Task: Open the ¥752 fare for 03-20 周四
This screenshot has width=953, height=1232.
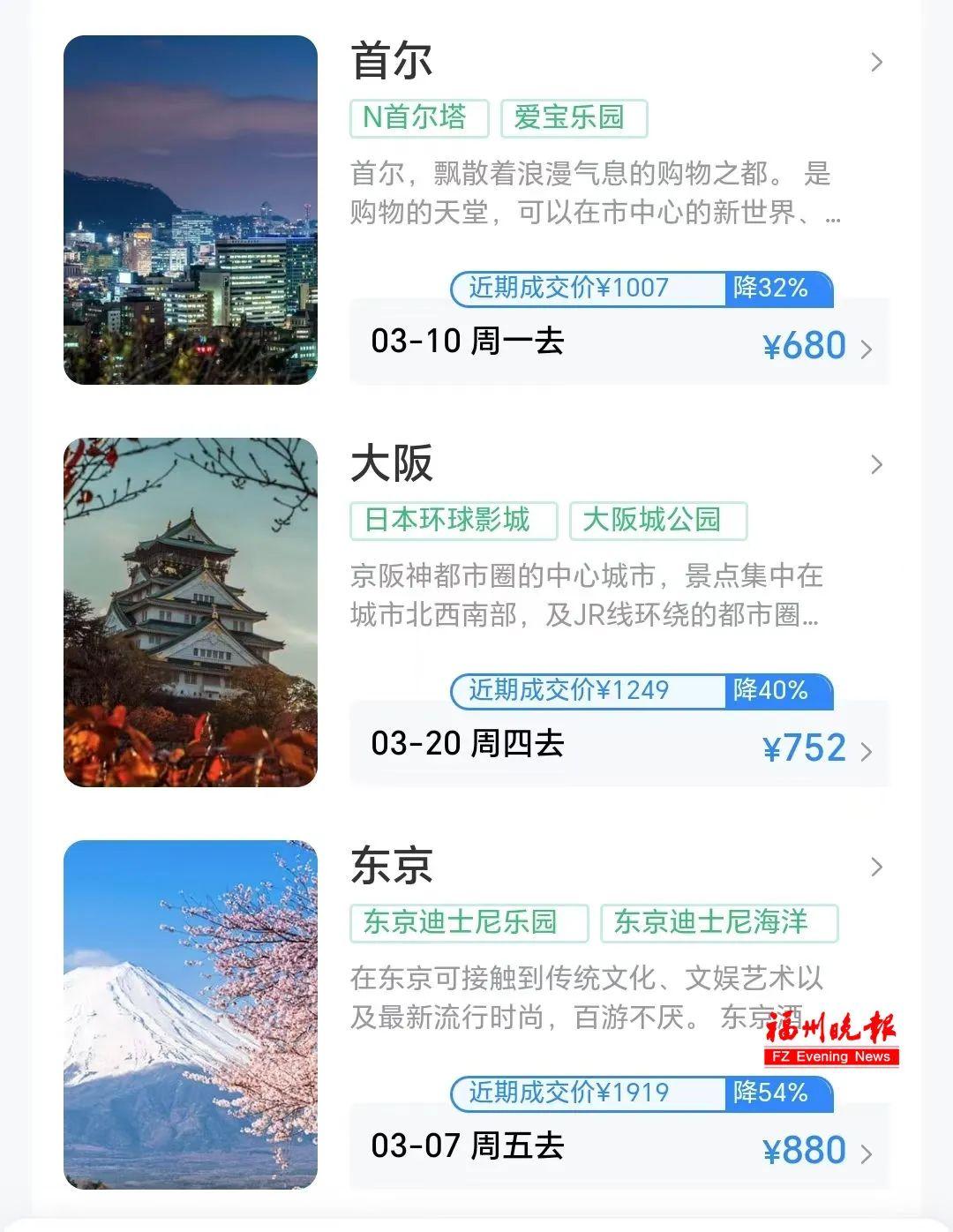Action: point(803,747)
